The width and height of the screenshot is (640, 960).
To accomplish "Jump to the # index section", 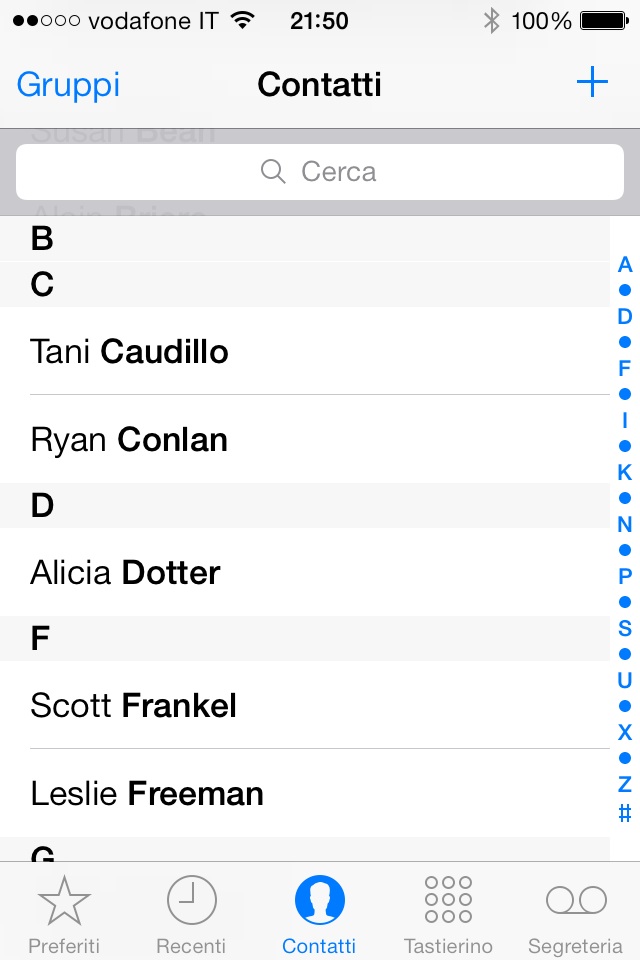I will 625,813.
